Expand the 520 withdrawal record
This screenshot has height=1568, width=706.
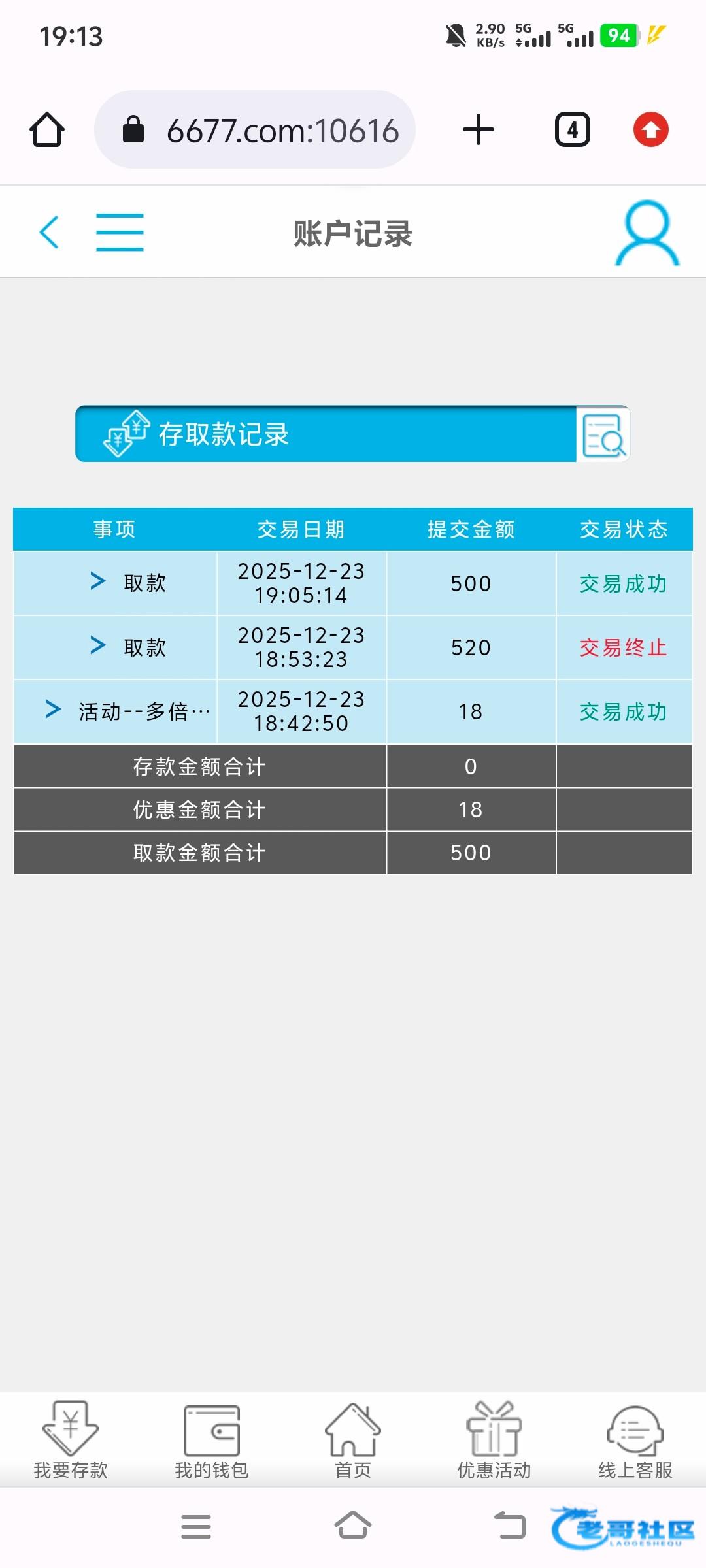tap(98, 645)
